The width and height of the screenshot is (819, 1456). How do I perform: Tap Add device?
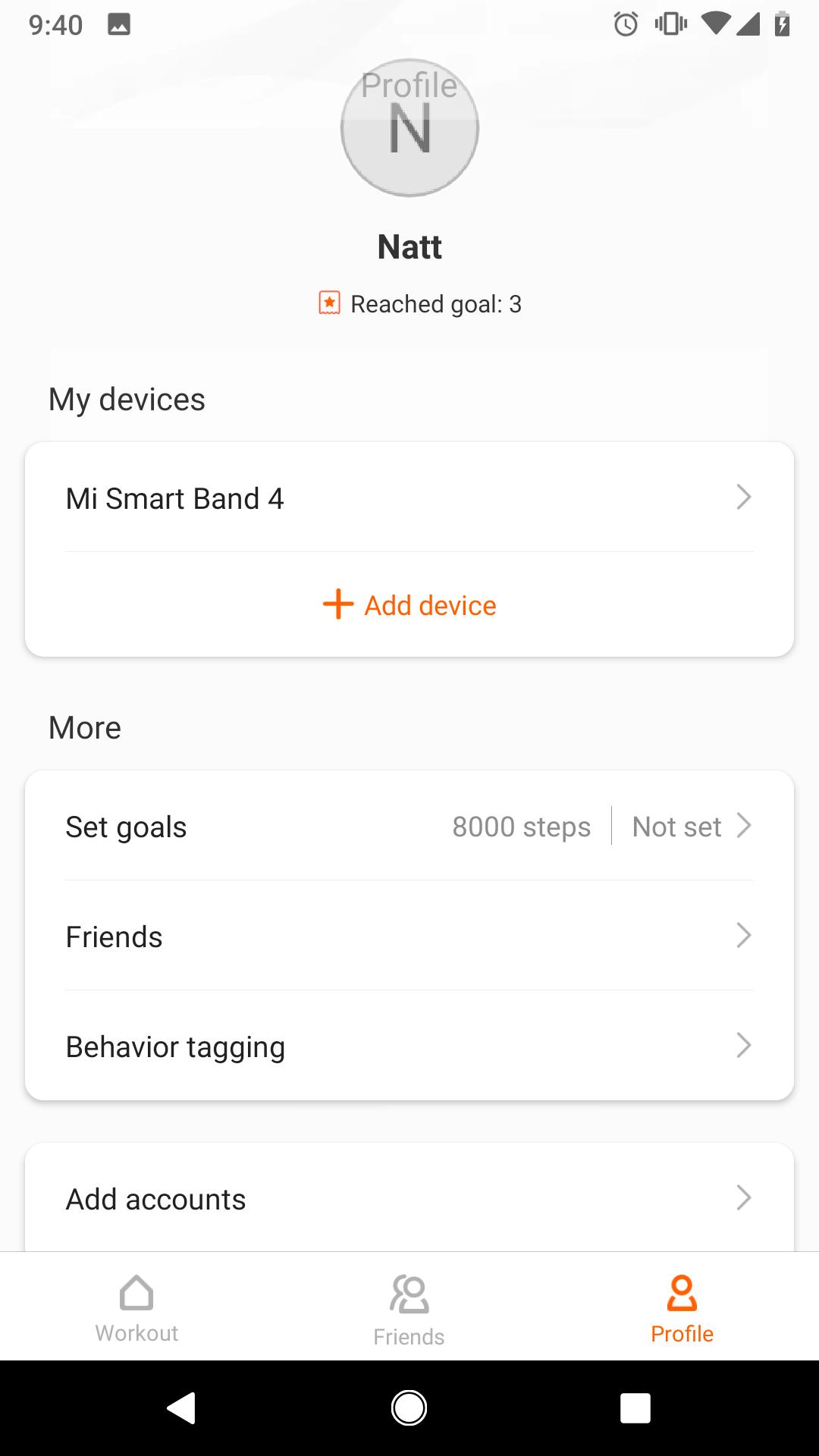(x=409, y=605)
